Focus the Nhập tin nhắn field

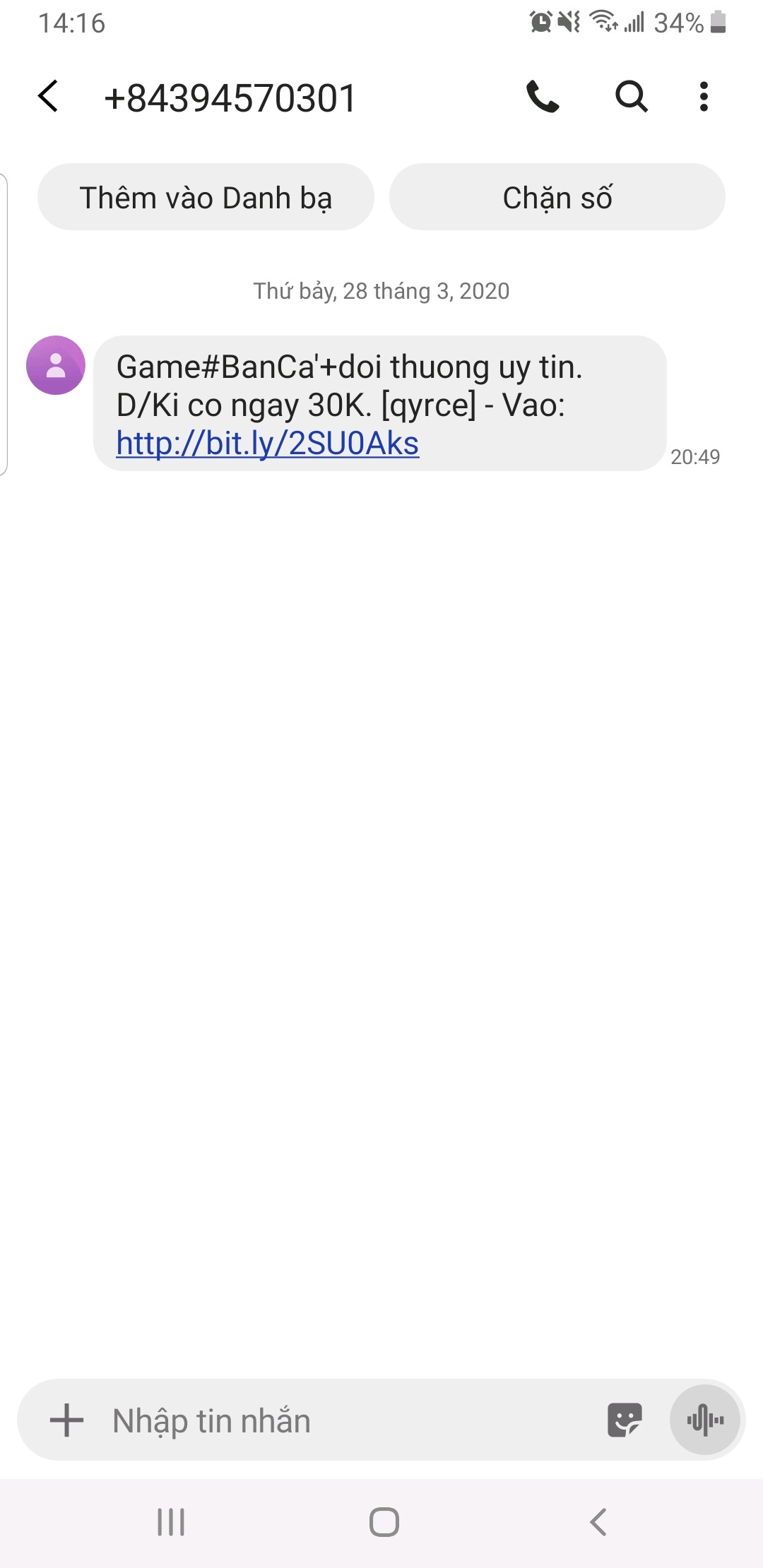(x=339, y=1420)
